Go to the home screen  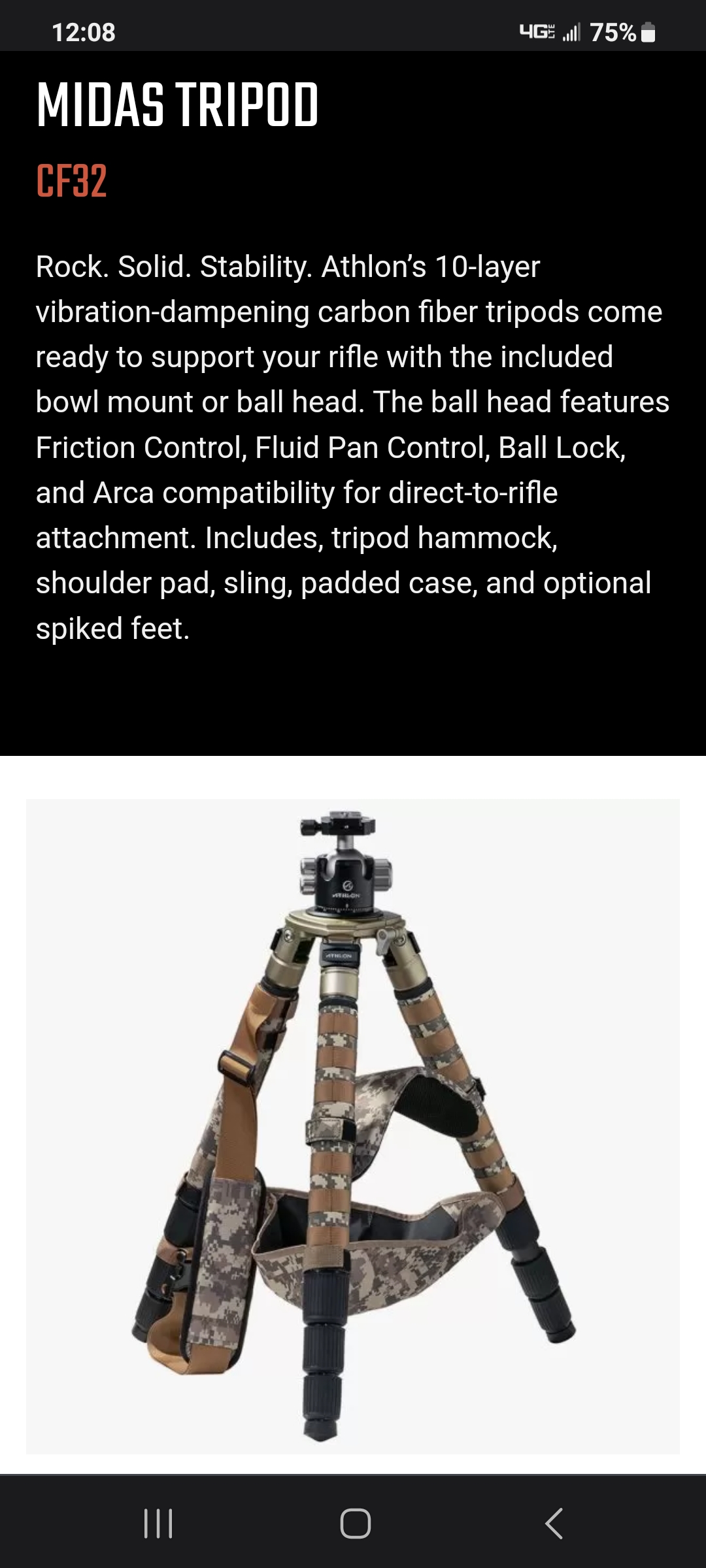[355, 1524]
